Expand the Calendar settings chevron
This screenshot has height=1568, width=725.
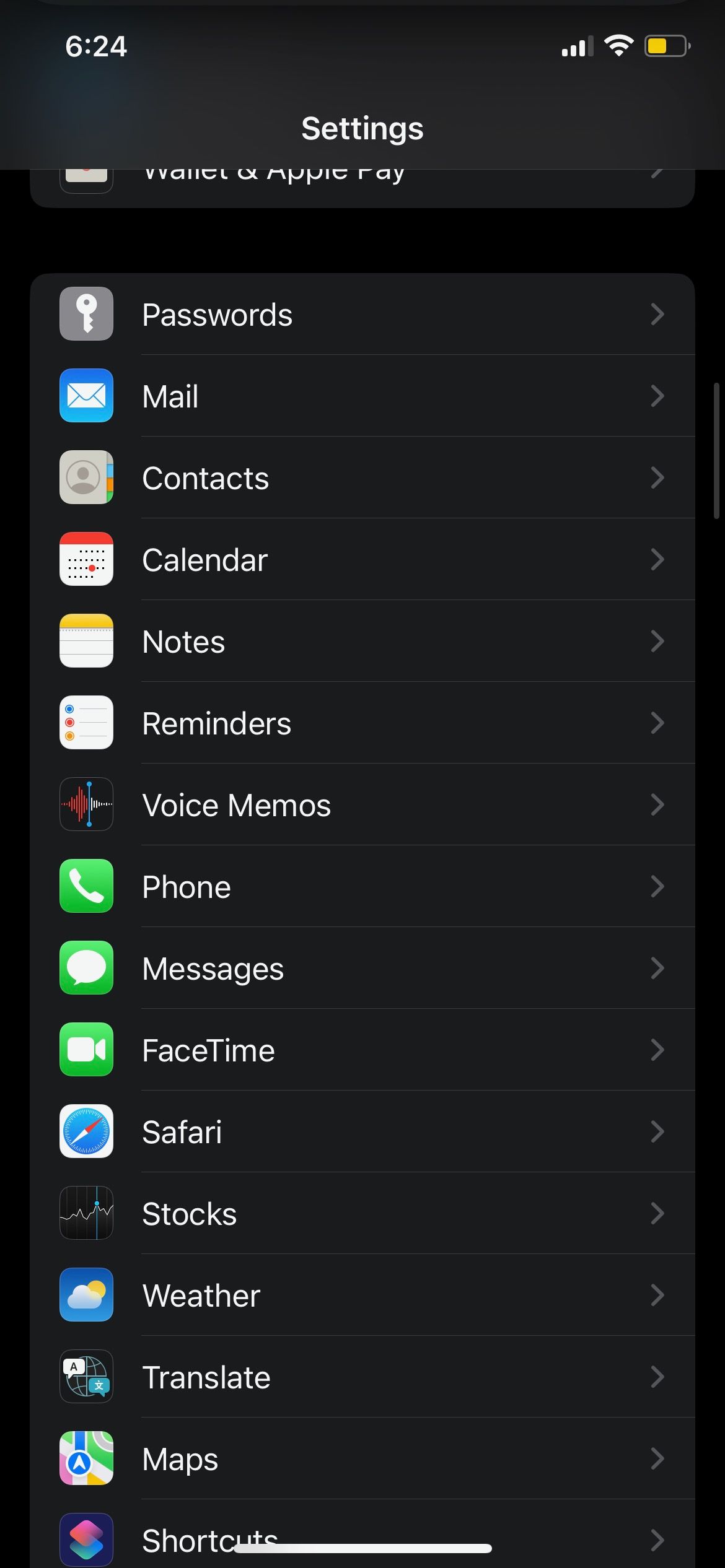(x=657, y=559)
